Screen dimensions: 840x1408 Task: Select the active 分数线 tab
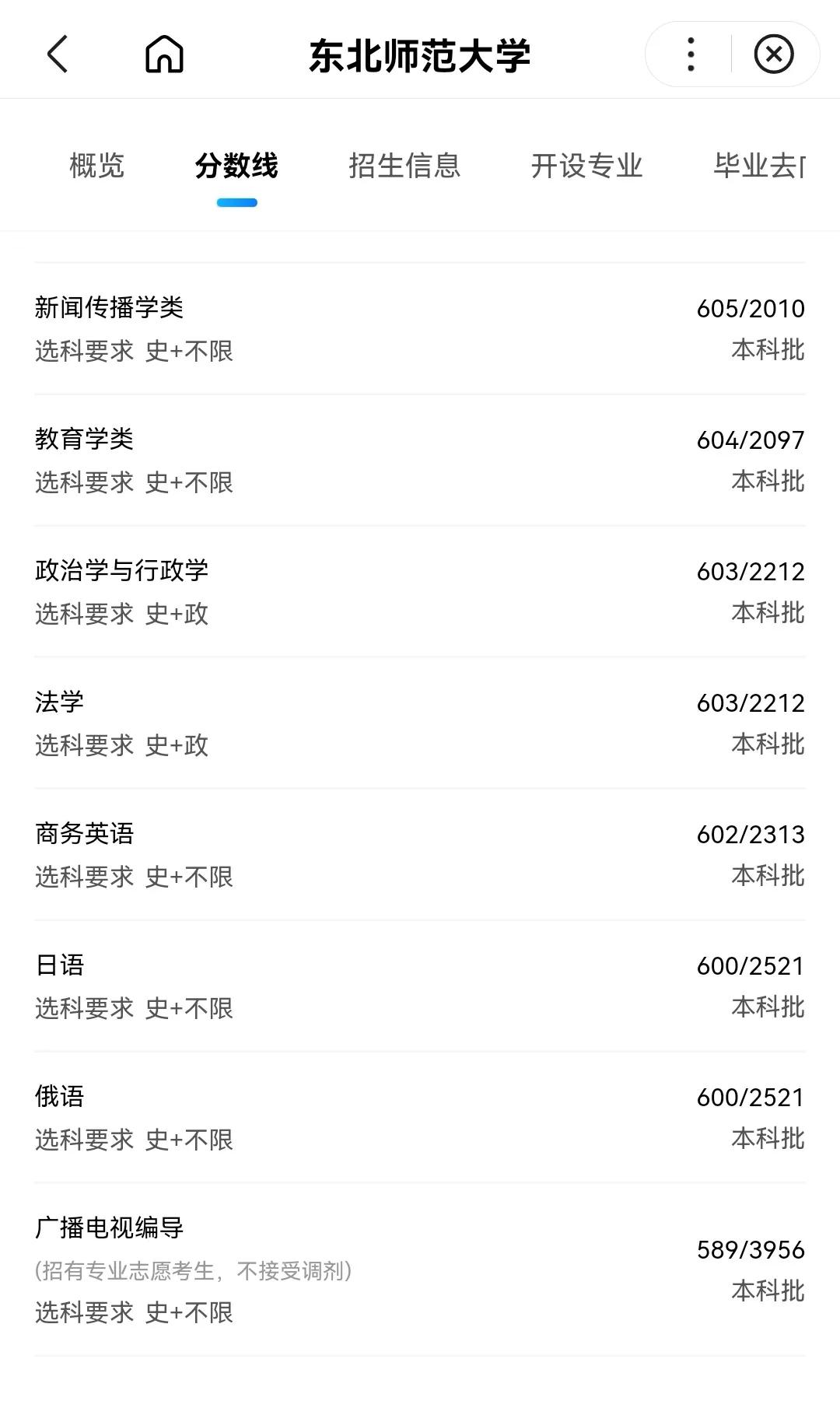[237, 166]
